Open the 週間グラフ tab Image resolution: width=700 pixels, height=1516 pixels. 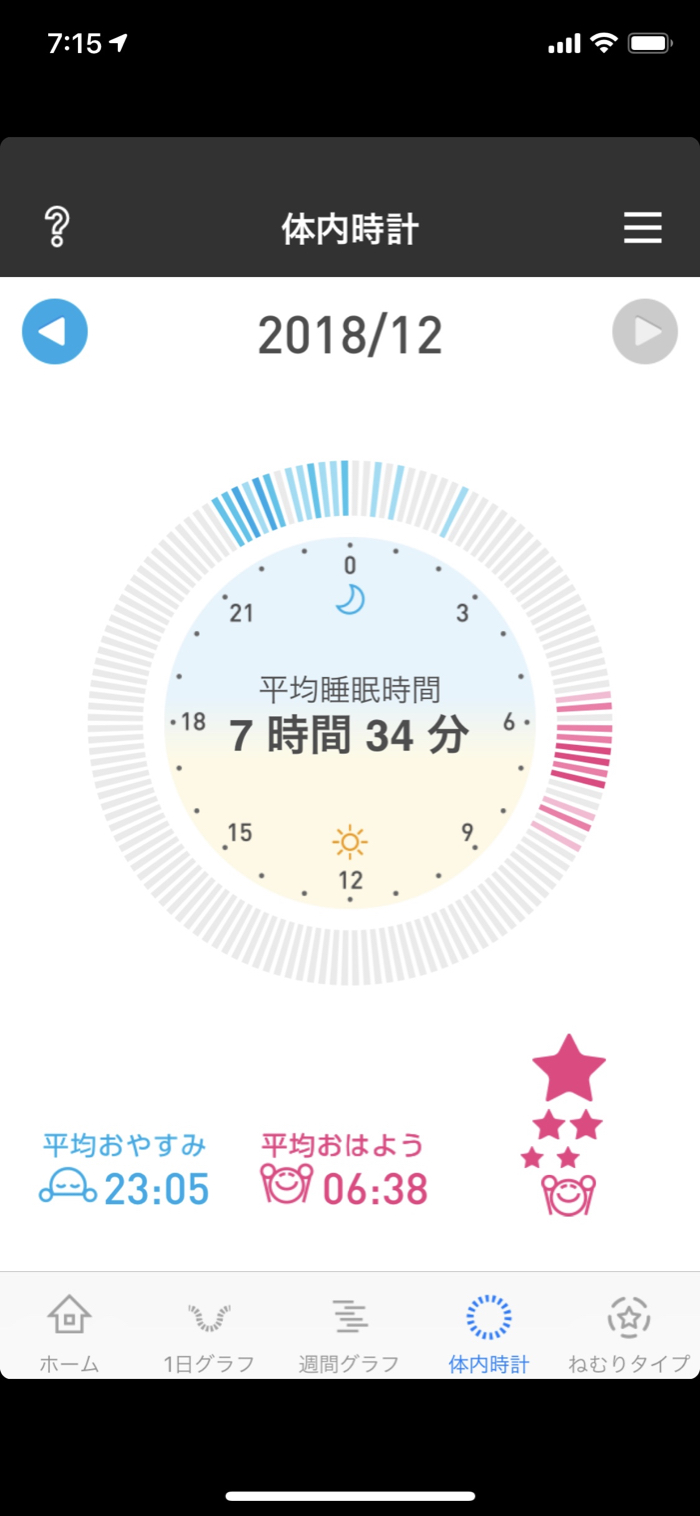[349, 1331]
